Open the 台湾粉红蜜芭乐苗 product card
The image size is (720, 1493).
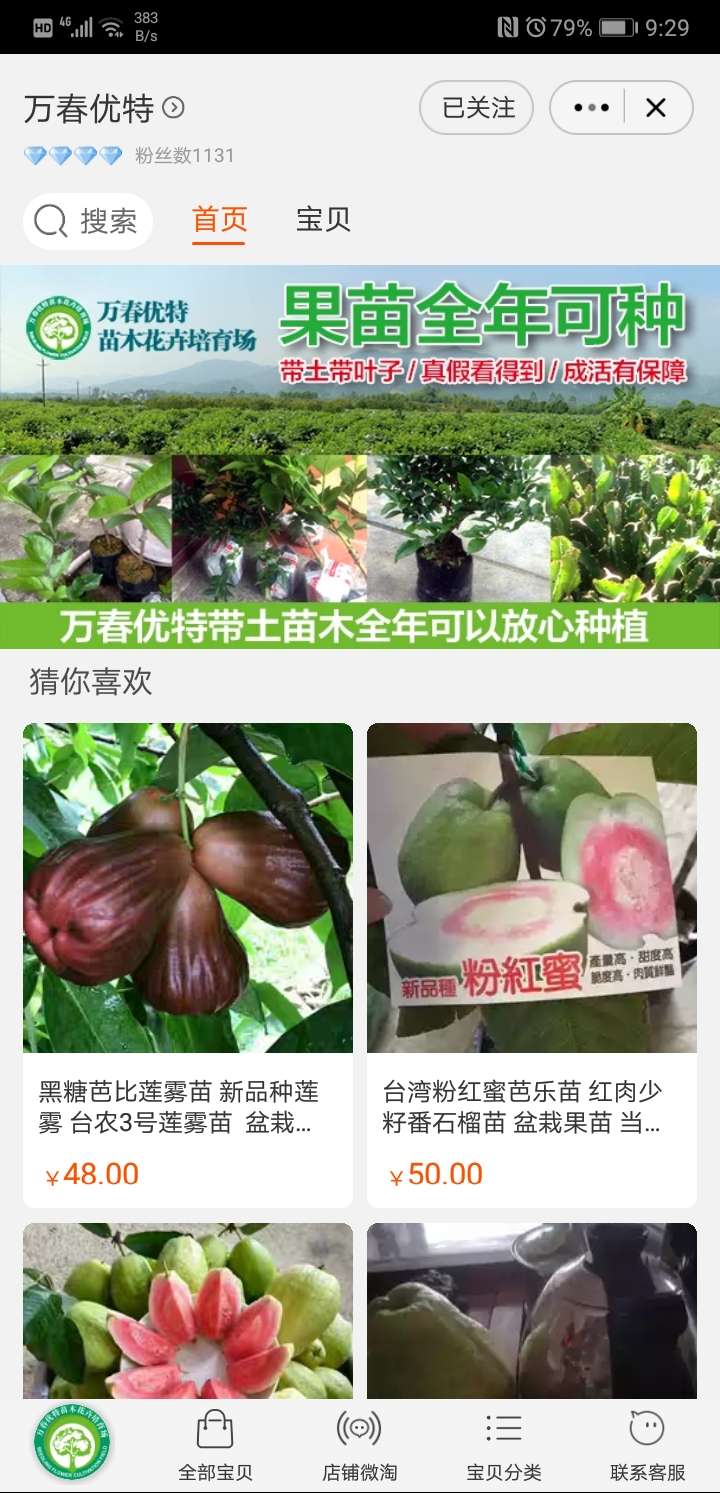532,965
